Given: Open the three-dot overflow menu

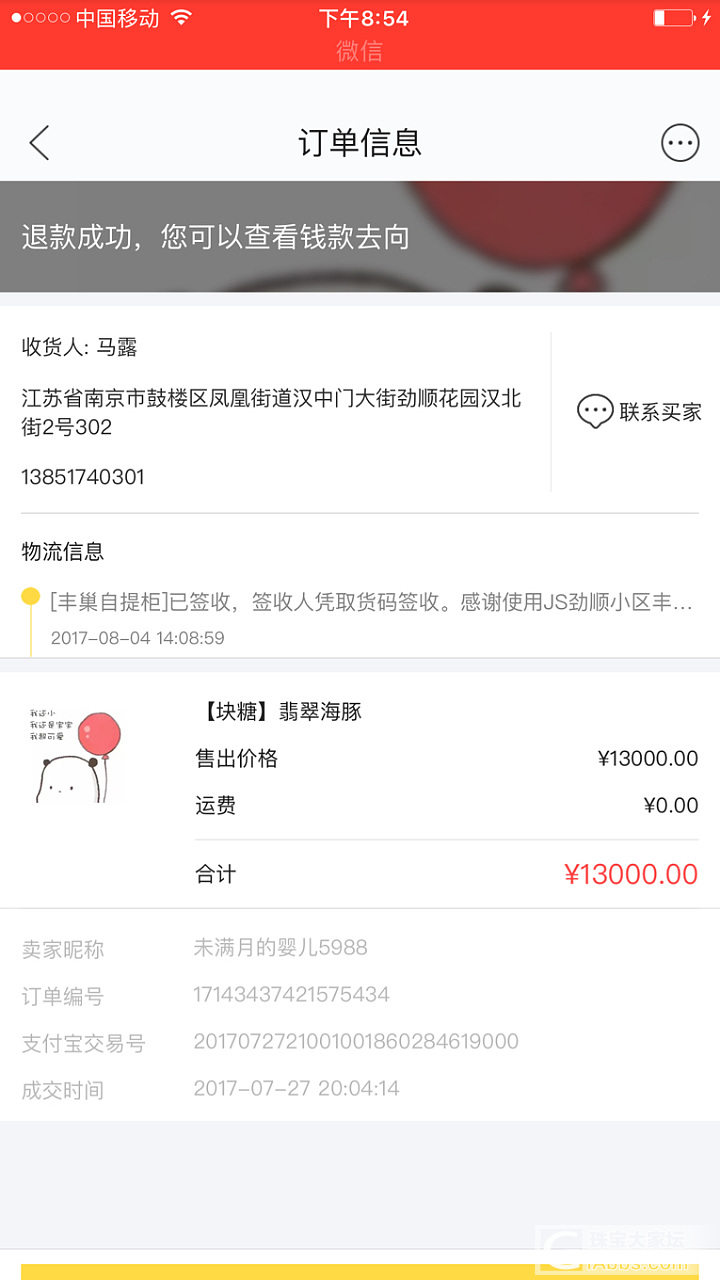Looking at the screenshot, I should click(680, 143).
